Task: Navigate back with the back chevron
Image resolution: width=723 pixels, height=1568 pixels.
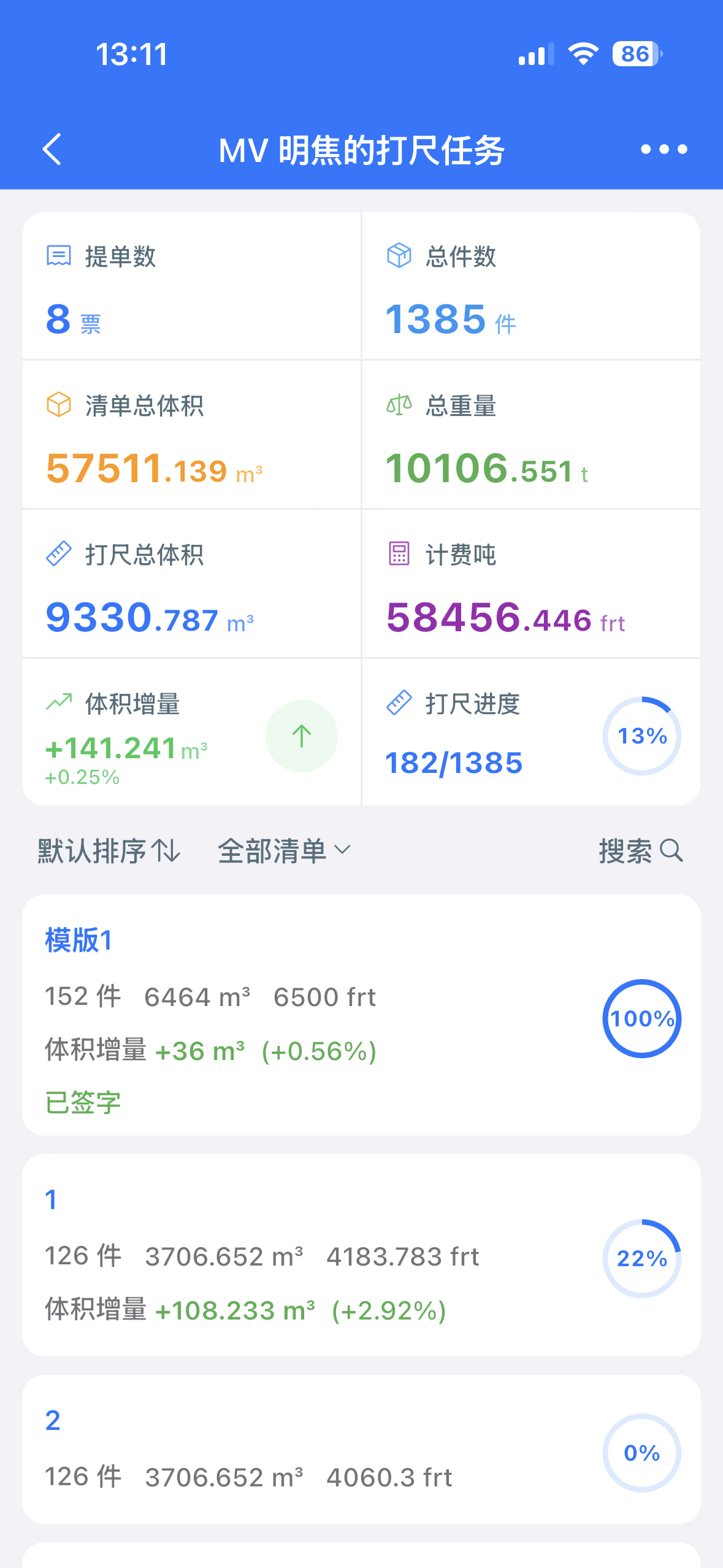Action: [x=52, y=149]
